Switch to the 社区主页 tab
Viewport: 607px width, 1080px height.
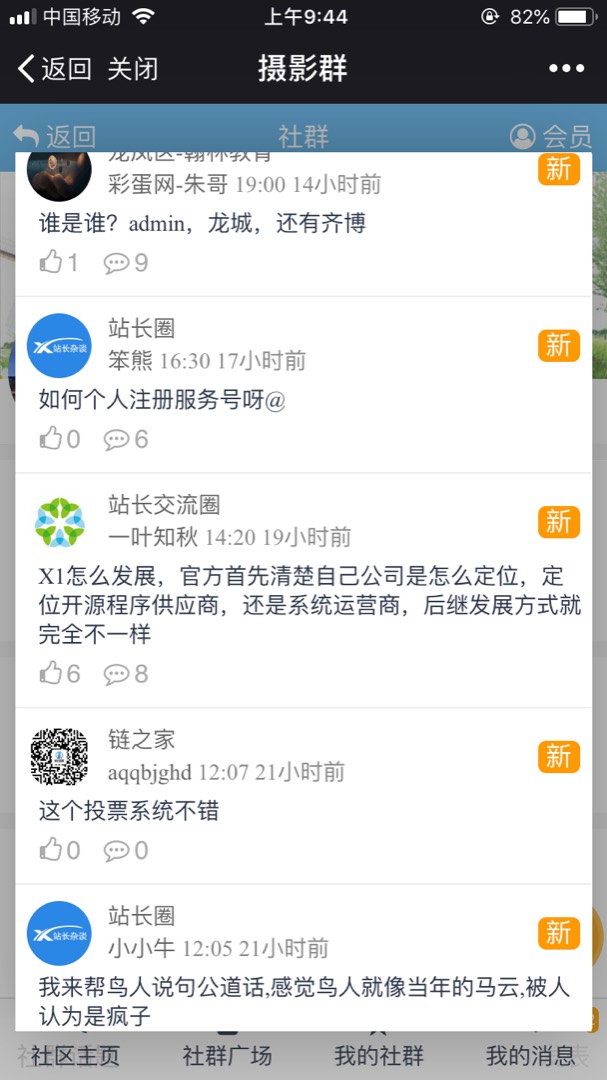[75, 1055]
